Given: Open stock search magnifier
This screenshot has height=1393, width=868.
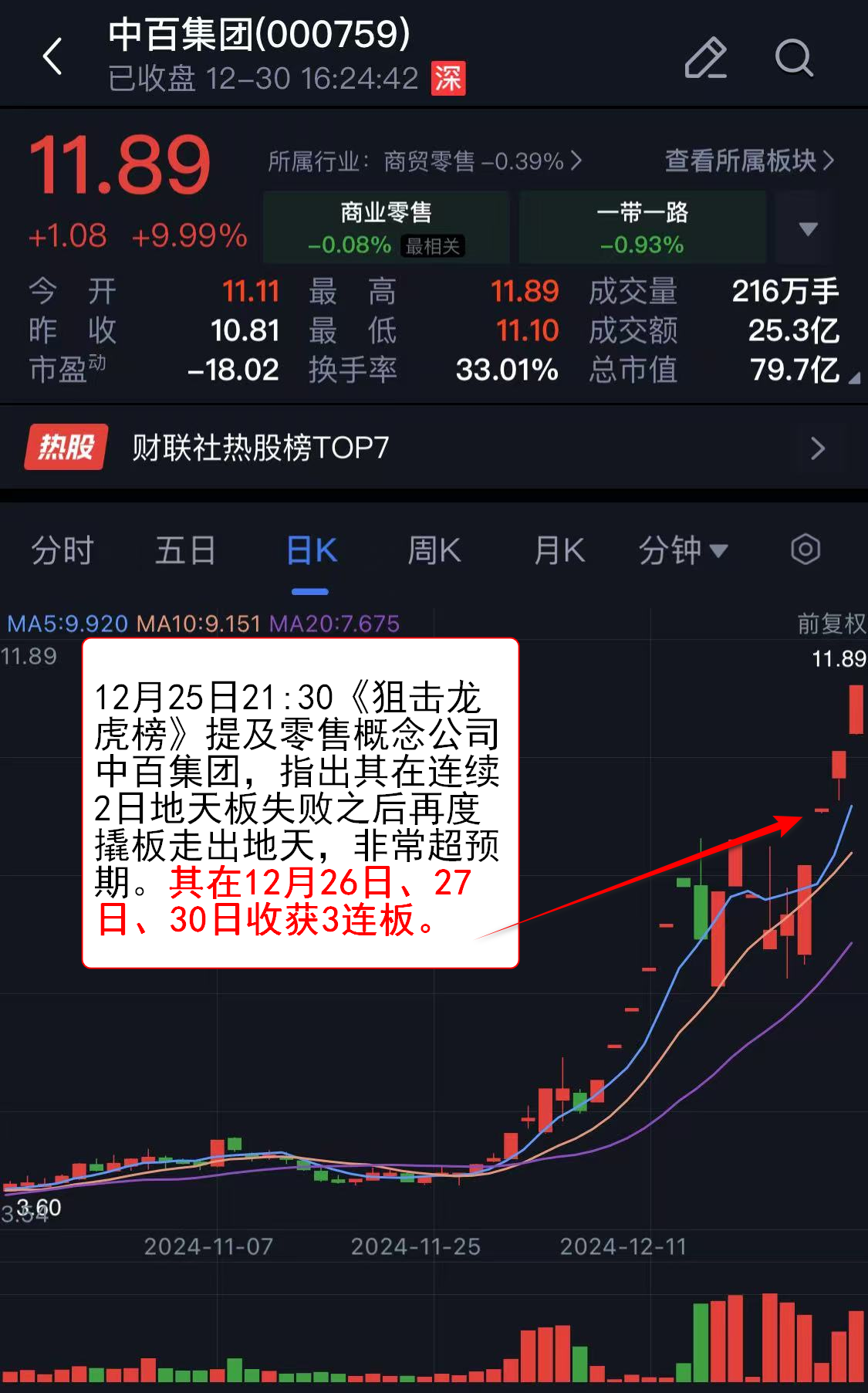Looking at the screenshot, I should 794,58.
